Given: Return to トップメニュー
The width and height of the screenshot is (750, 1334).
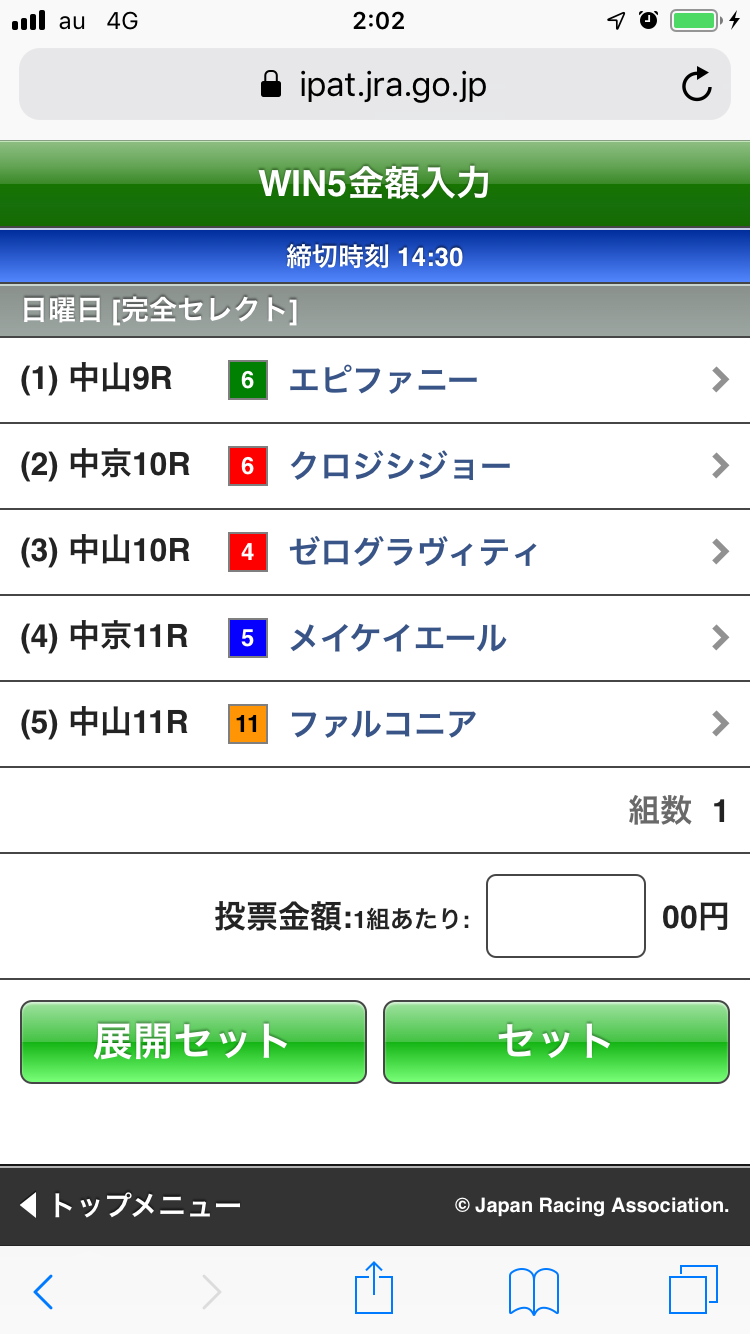Looking at the screenshot, I should point(130,1205).
